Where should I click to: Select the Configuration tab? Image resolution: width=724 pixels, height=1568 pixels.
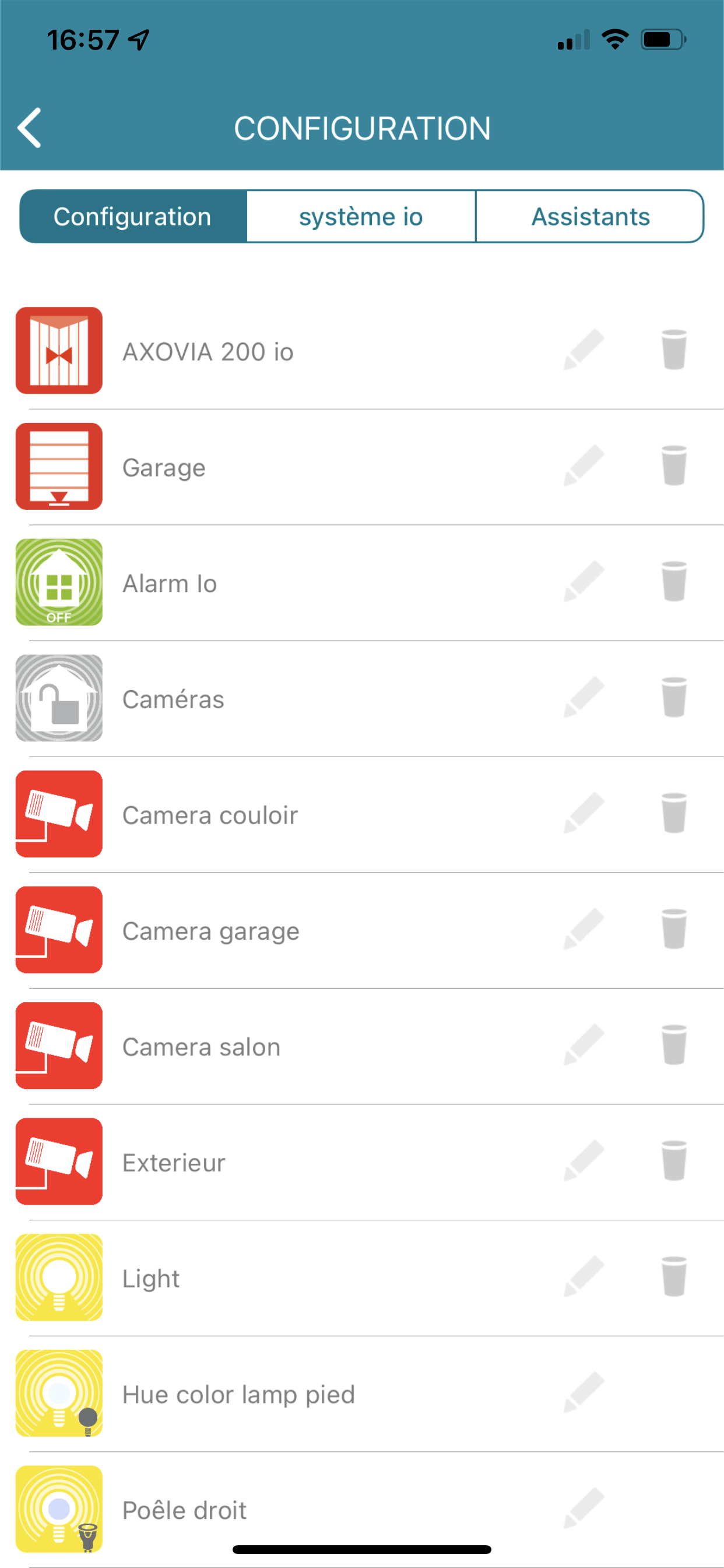(133, 216)
